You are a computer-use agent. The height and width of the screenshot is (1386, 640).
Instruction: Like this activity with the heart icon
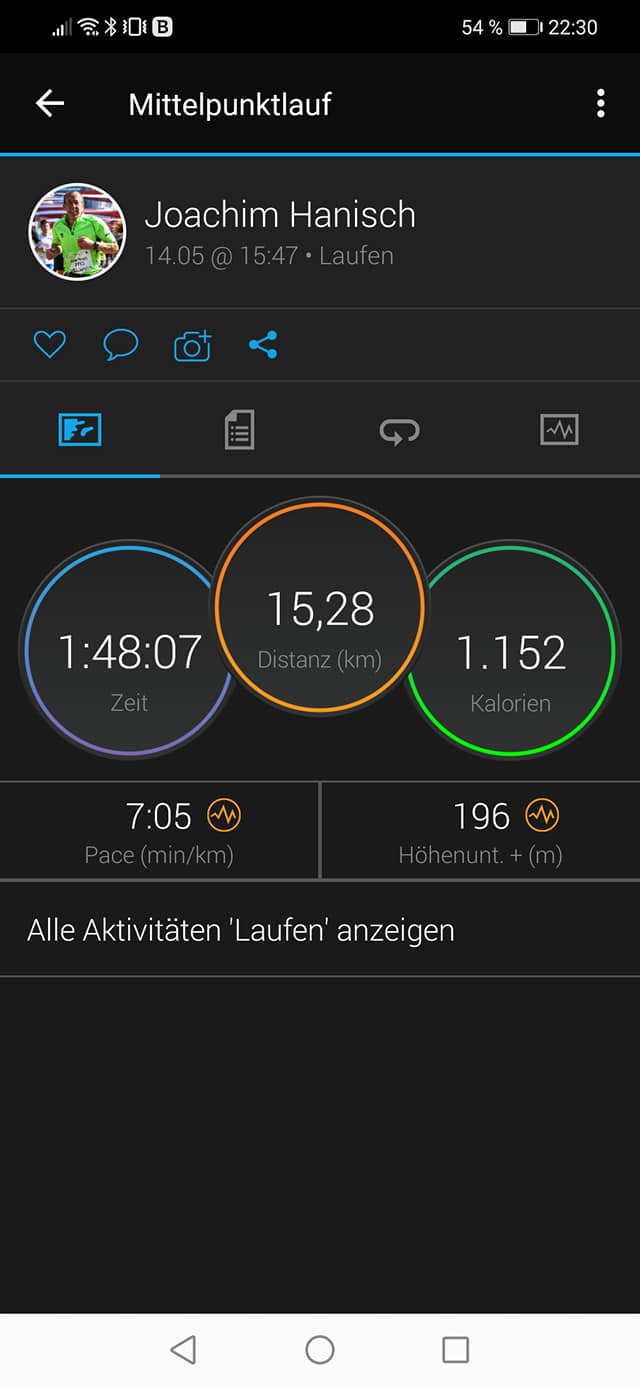(49, 345)
